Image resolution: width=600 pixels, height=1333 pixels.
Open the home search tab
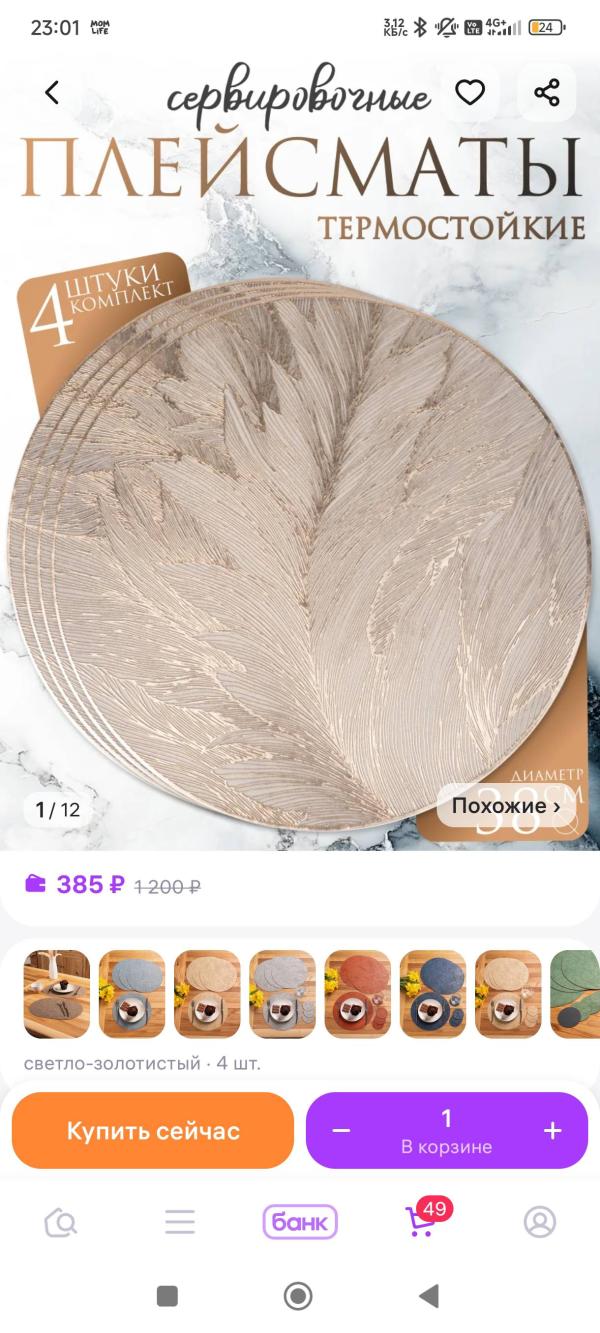click(62, 1222)
